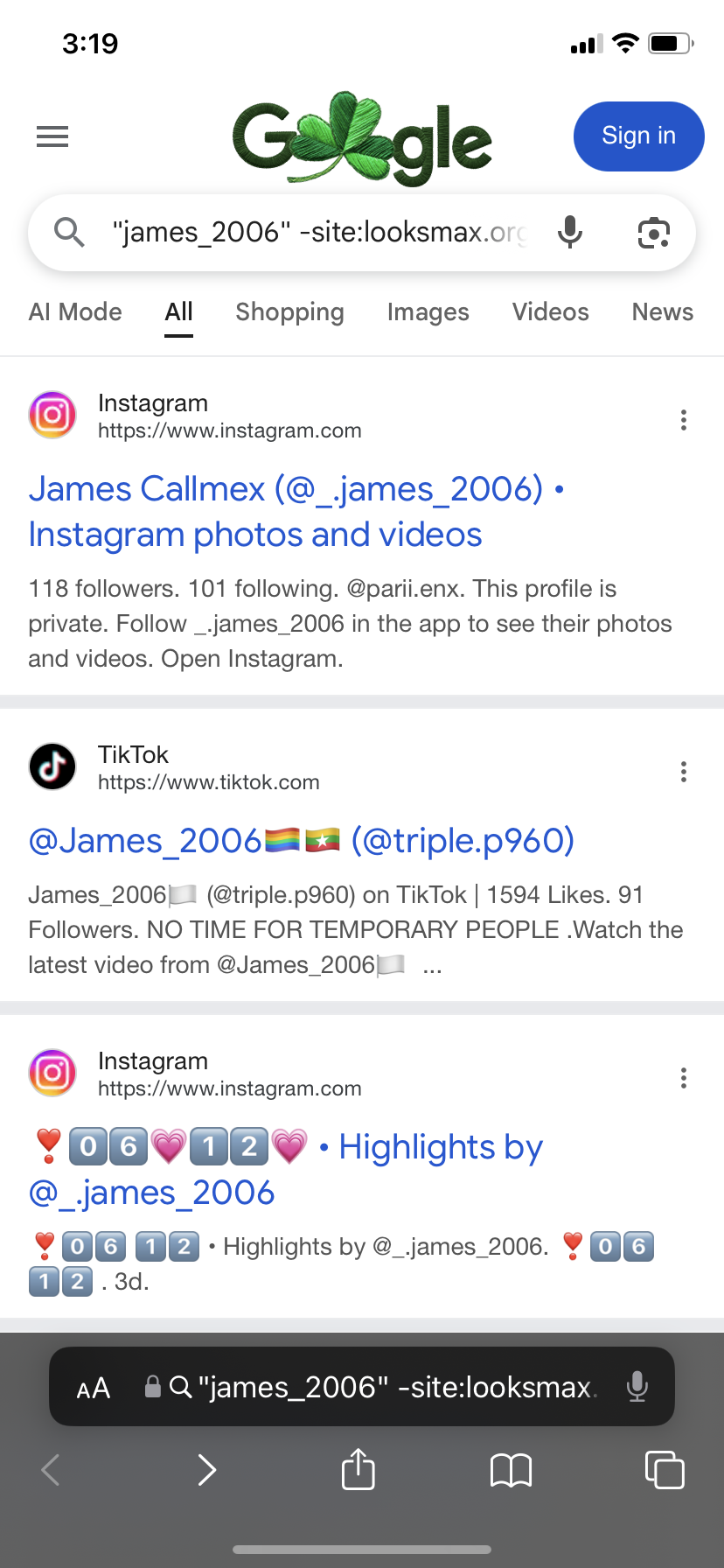Image resolution: width=724 pixels, height=1568 pixels.
Task: Open options for the Highlights result
Action: [684, 1078]
